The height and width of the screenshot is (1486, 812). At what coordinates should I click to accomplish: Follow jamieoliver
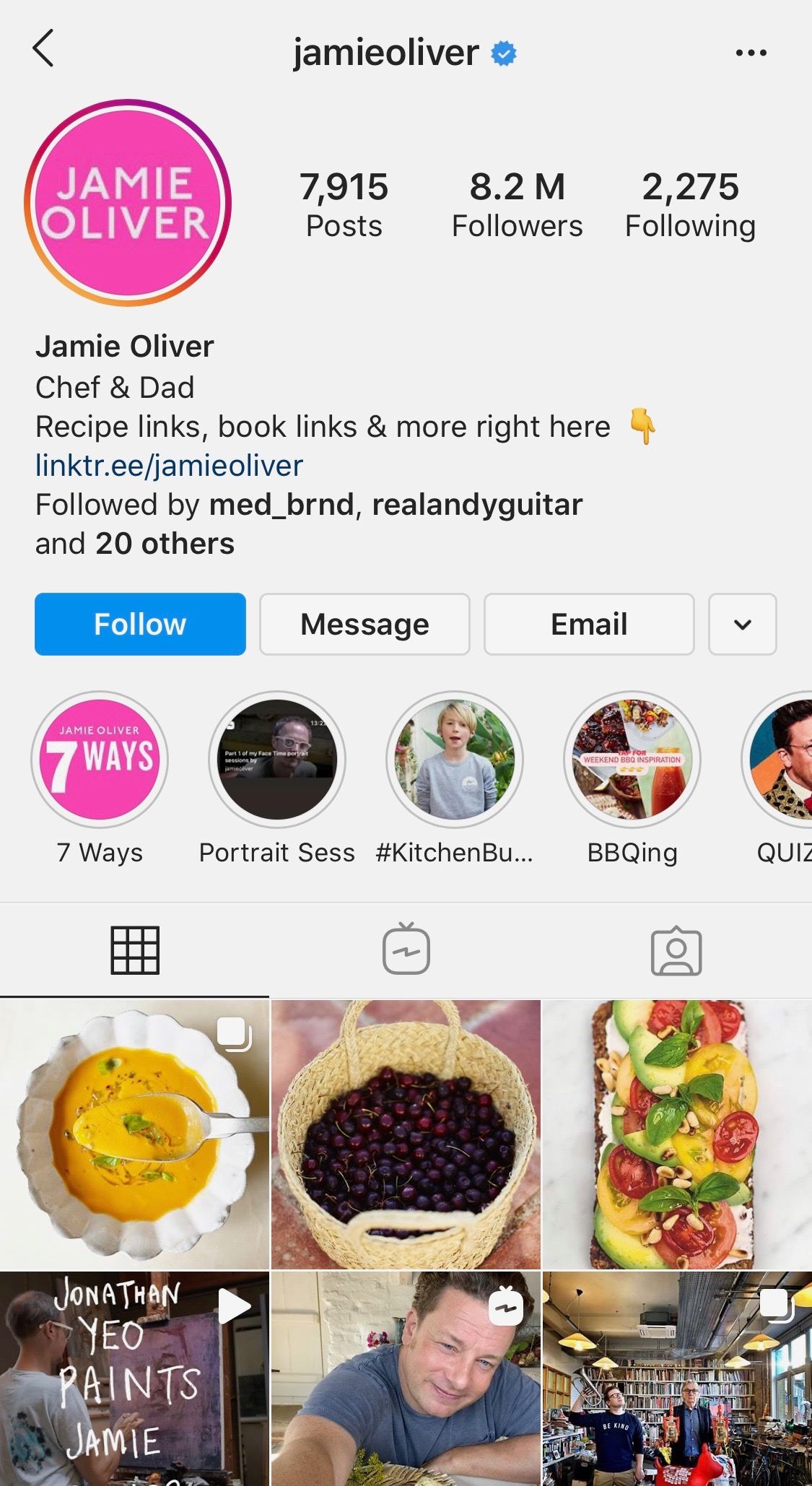pos(140,624)
